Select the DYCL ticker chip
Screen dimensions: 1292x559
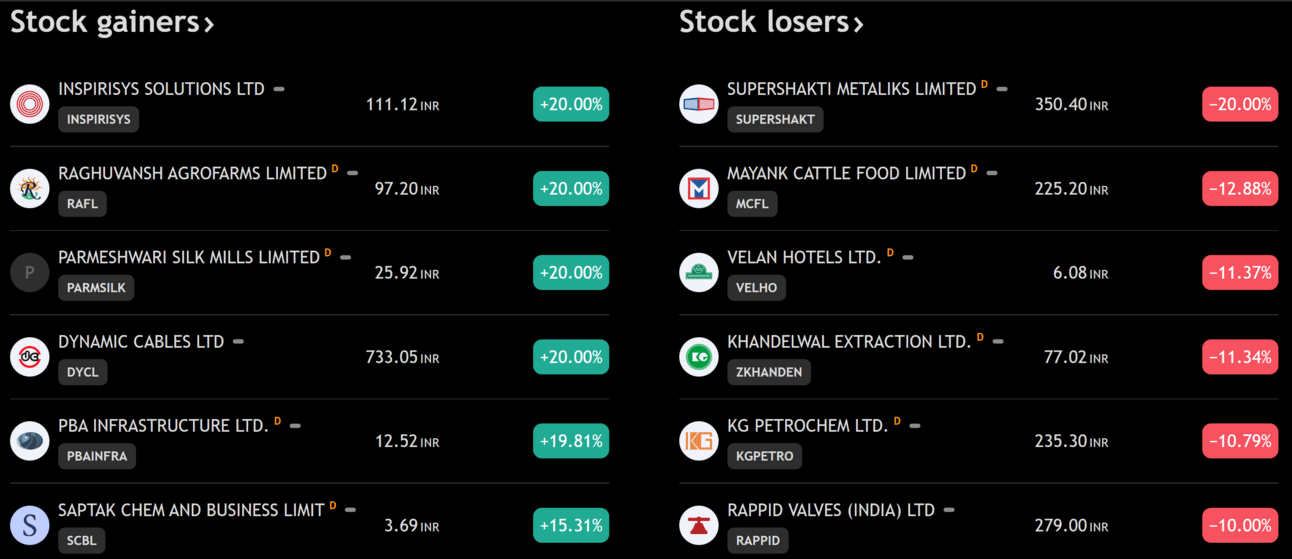tap(82, 372)
